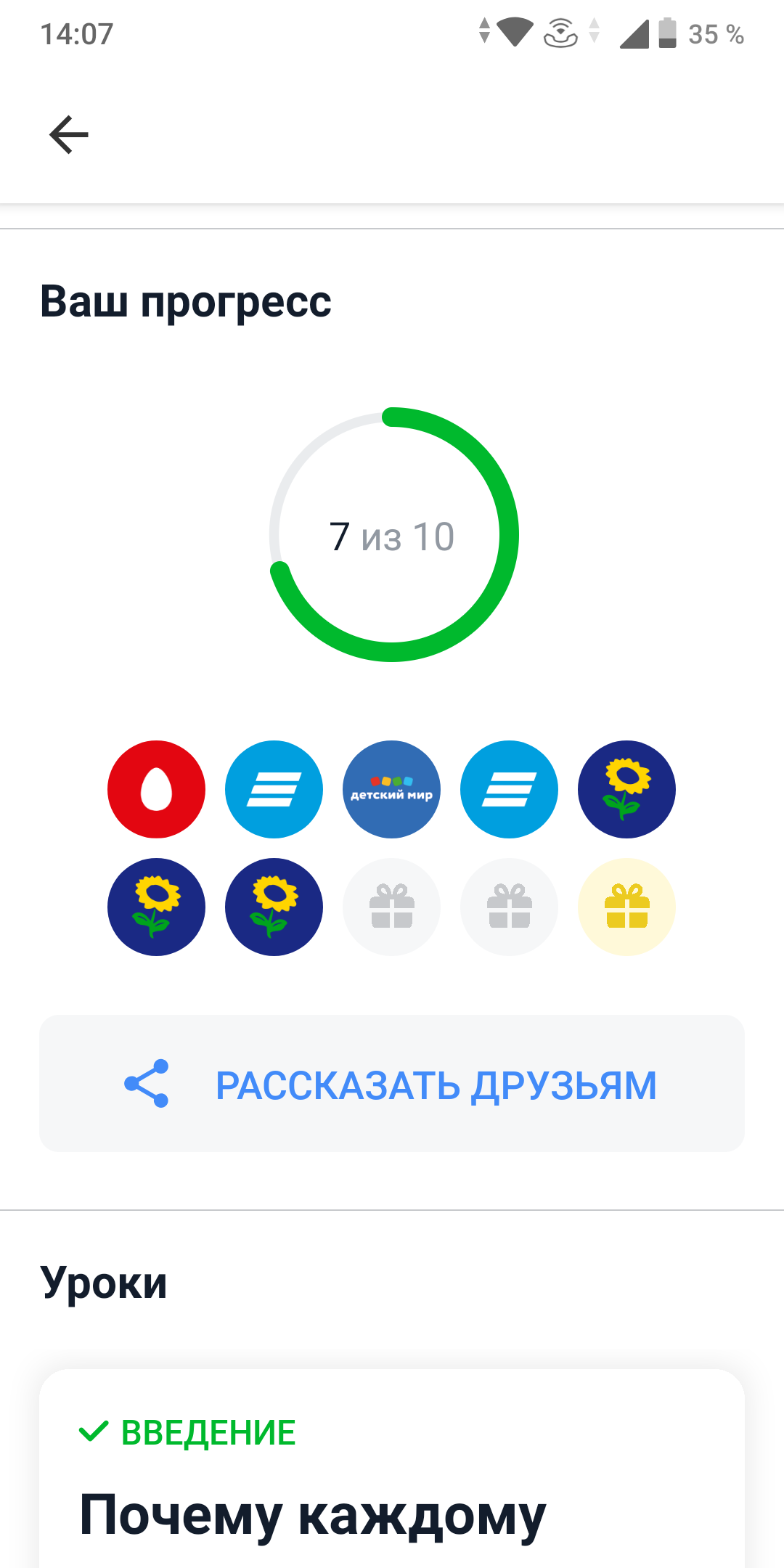Open the Введение lesson card
The width and height of the screenshot is (784, 1568).
[392, 1469]
